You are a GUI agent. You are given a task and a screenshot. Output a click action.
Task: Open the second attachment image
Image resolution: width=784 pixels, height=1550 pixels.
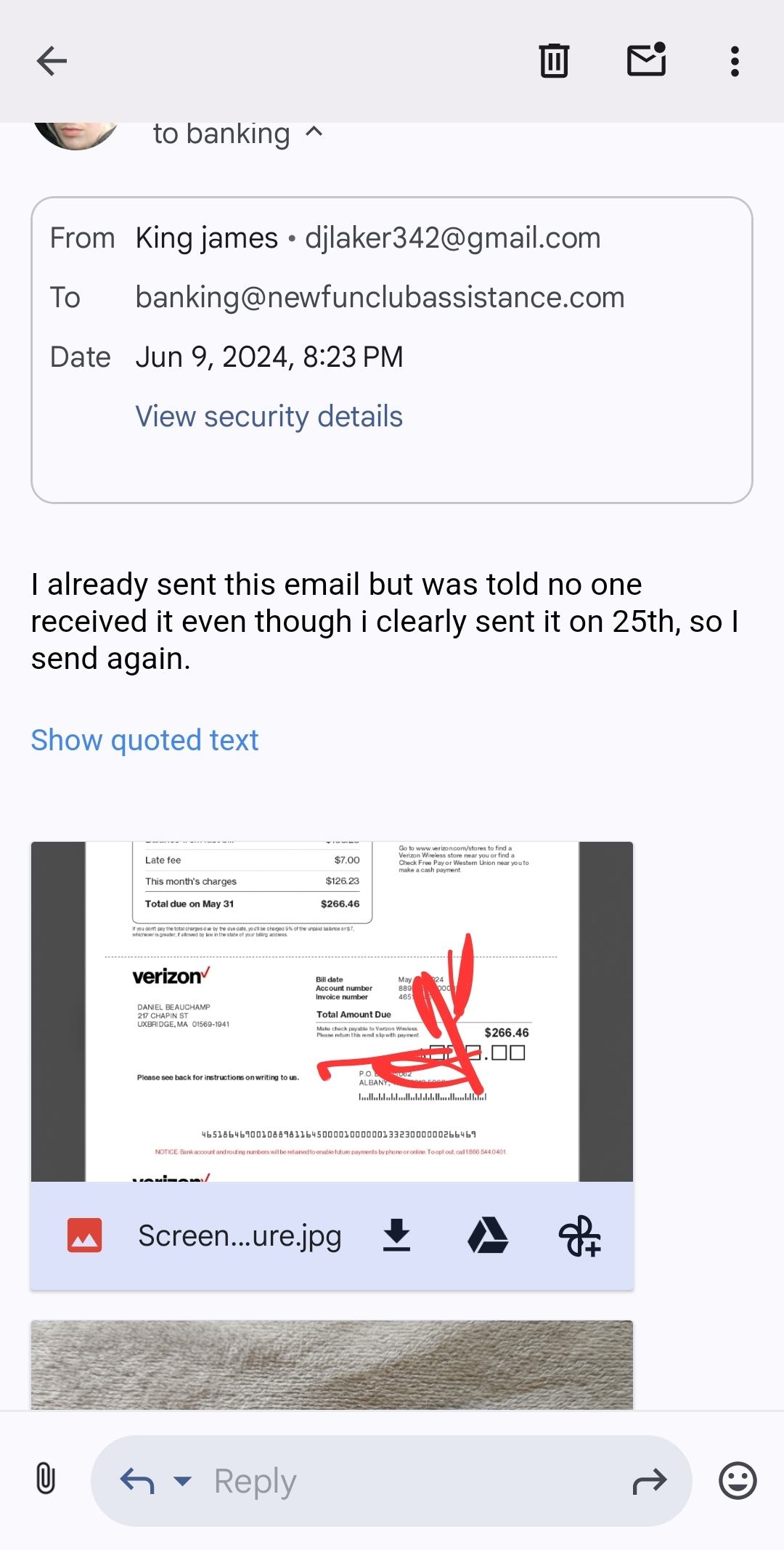332,1365
